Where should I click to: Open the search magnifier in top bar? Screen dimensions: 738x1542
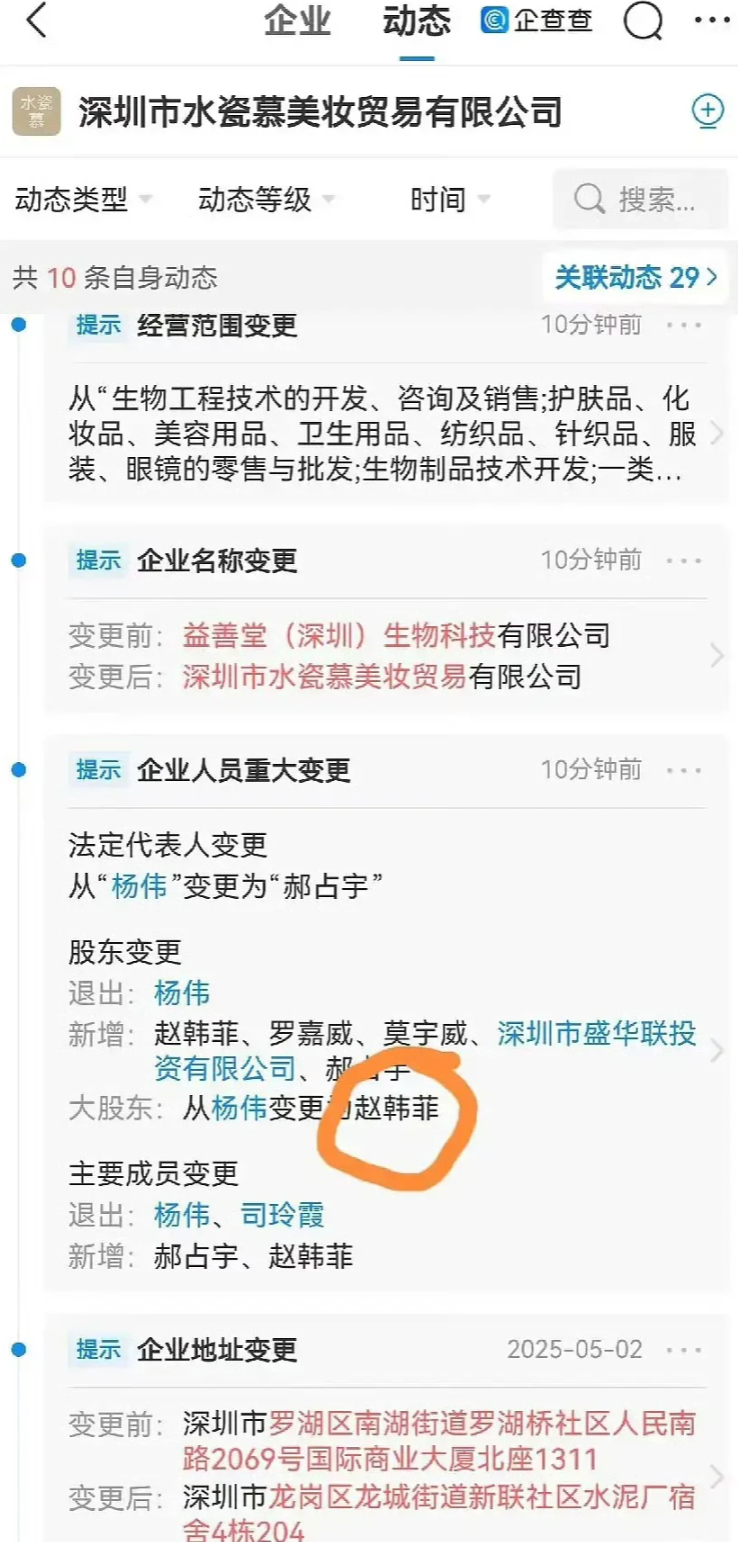[644, 21]
